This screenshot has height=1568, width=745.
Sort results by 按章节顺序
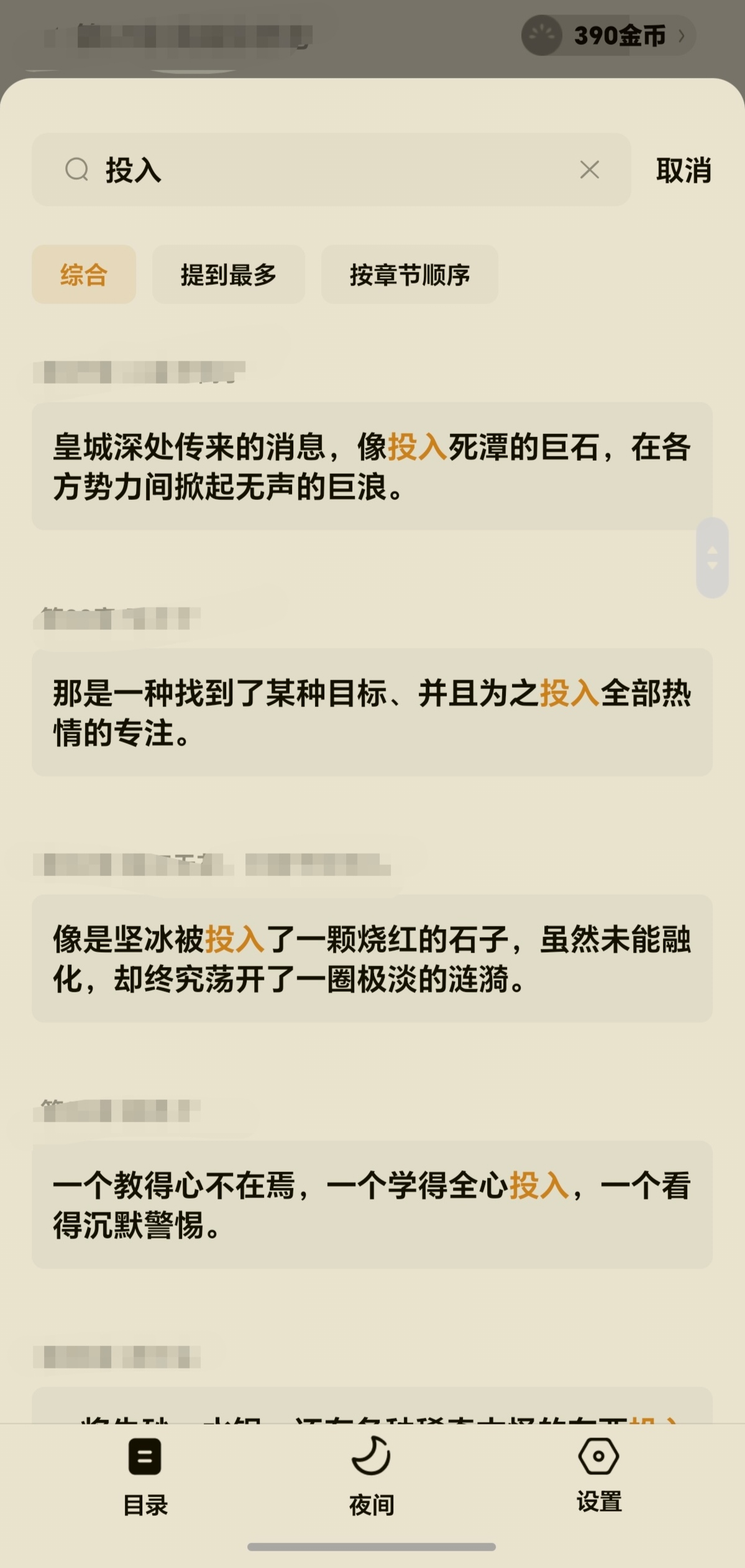(x=409, y=274)
